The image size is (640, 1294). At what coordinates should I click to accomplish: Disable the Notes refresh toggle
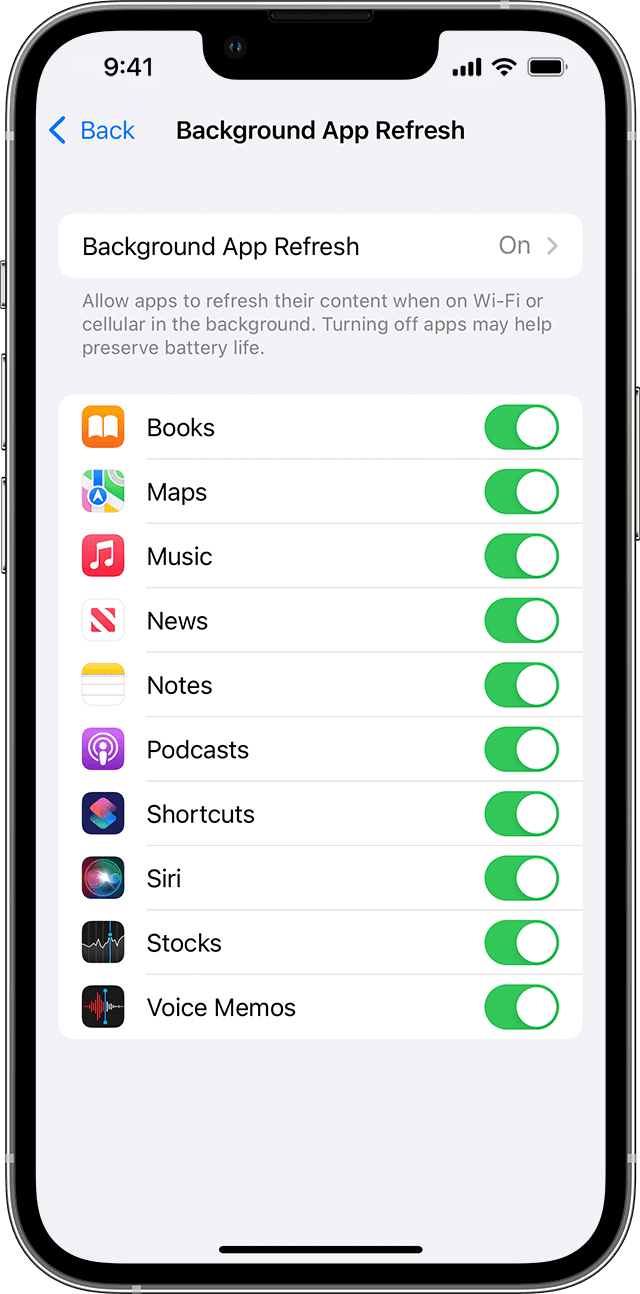[521, 686]
